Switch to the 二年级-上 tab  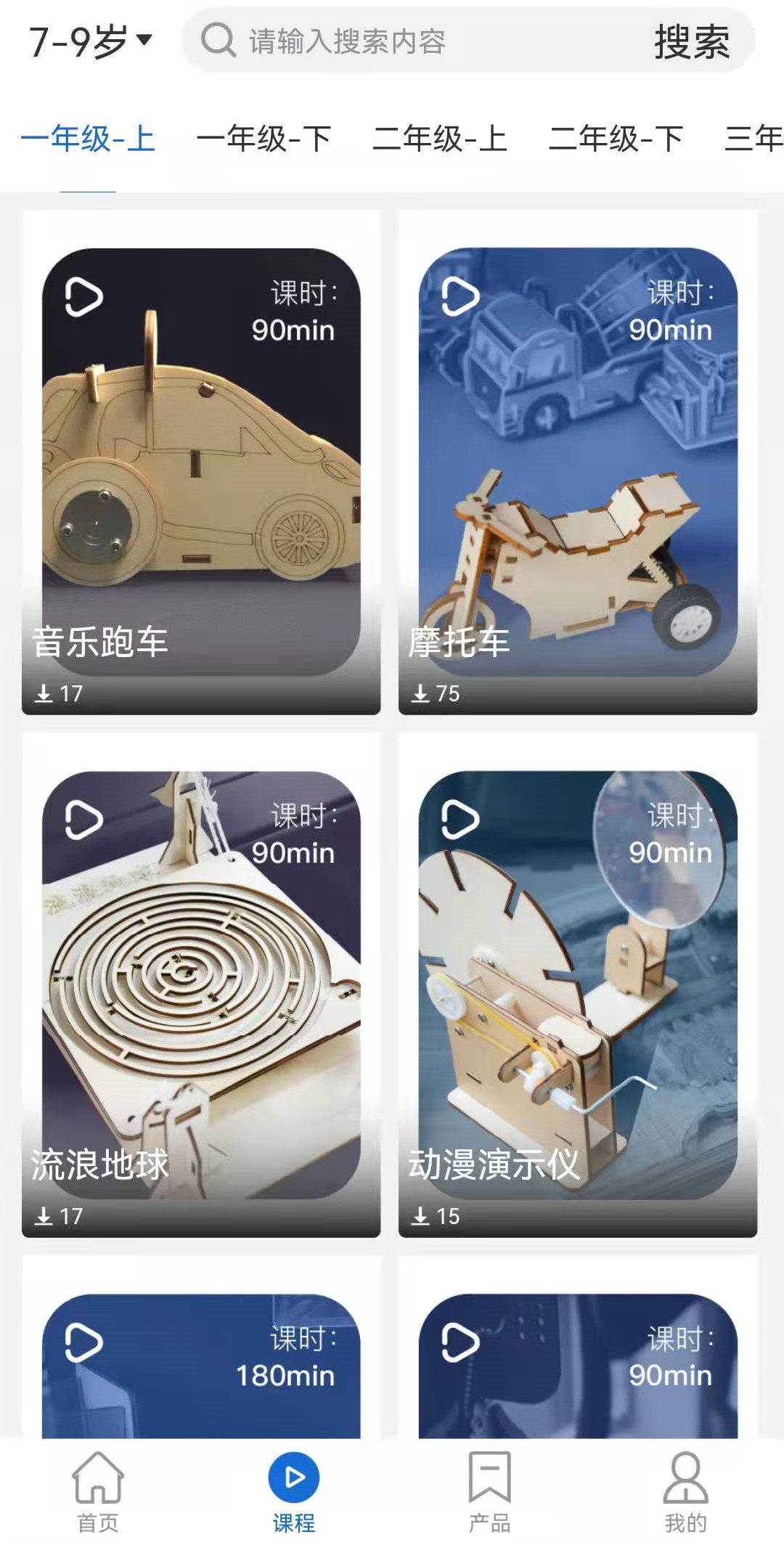tap(440, 139)
